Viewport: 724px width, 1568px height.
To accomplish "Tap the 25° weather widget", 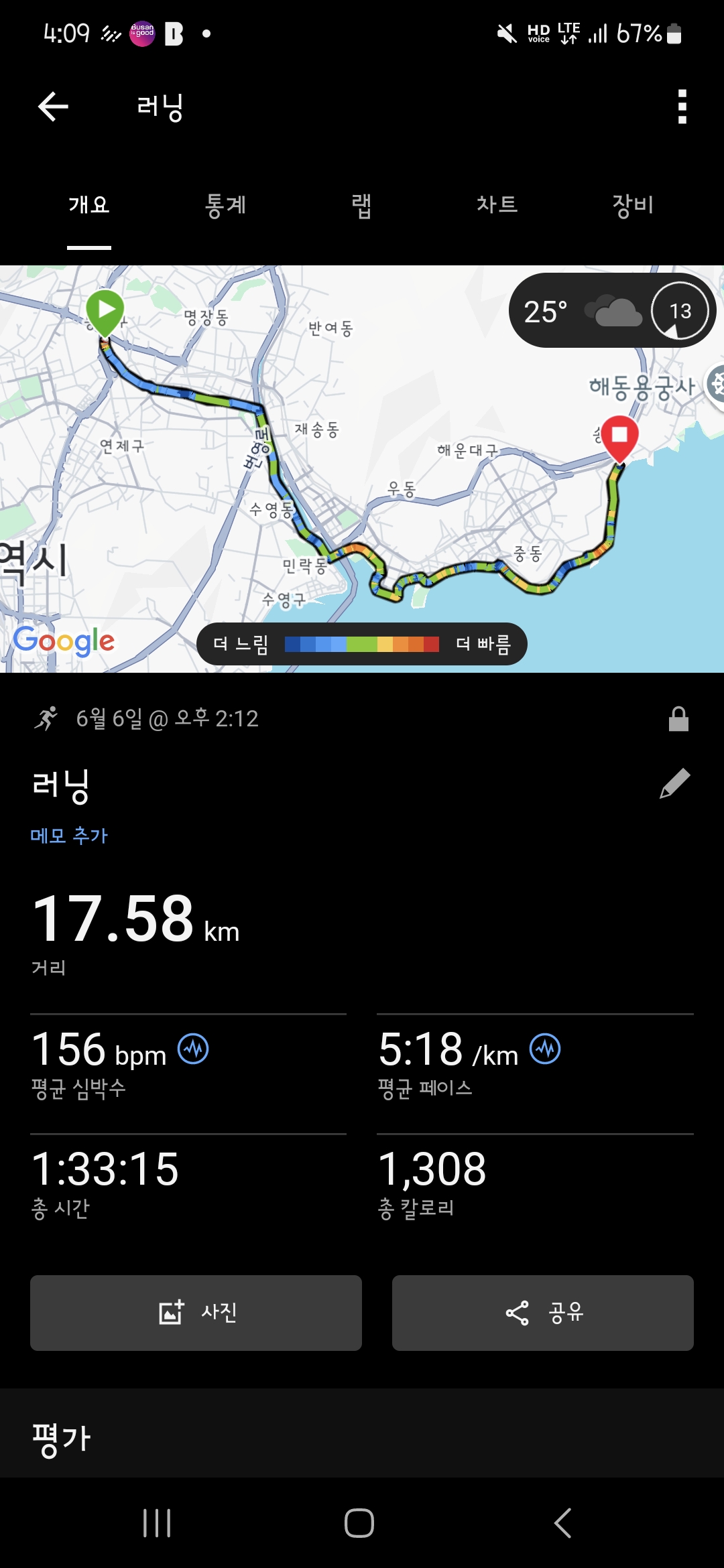I will (611, 310).
